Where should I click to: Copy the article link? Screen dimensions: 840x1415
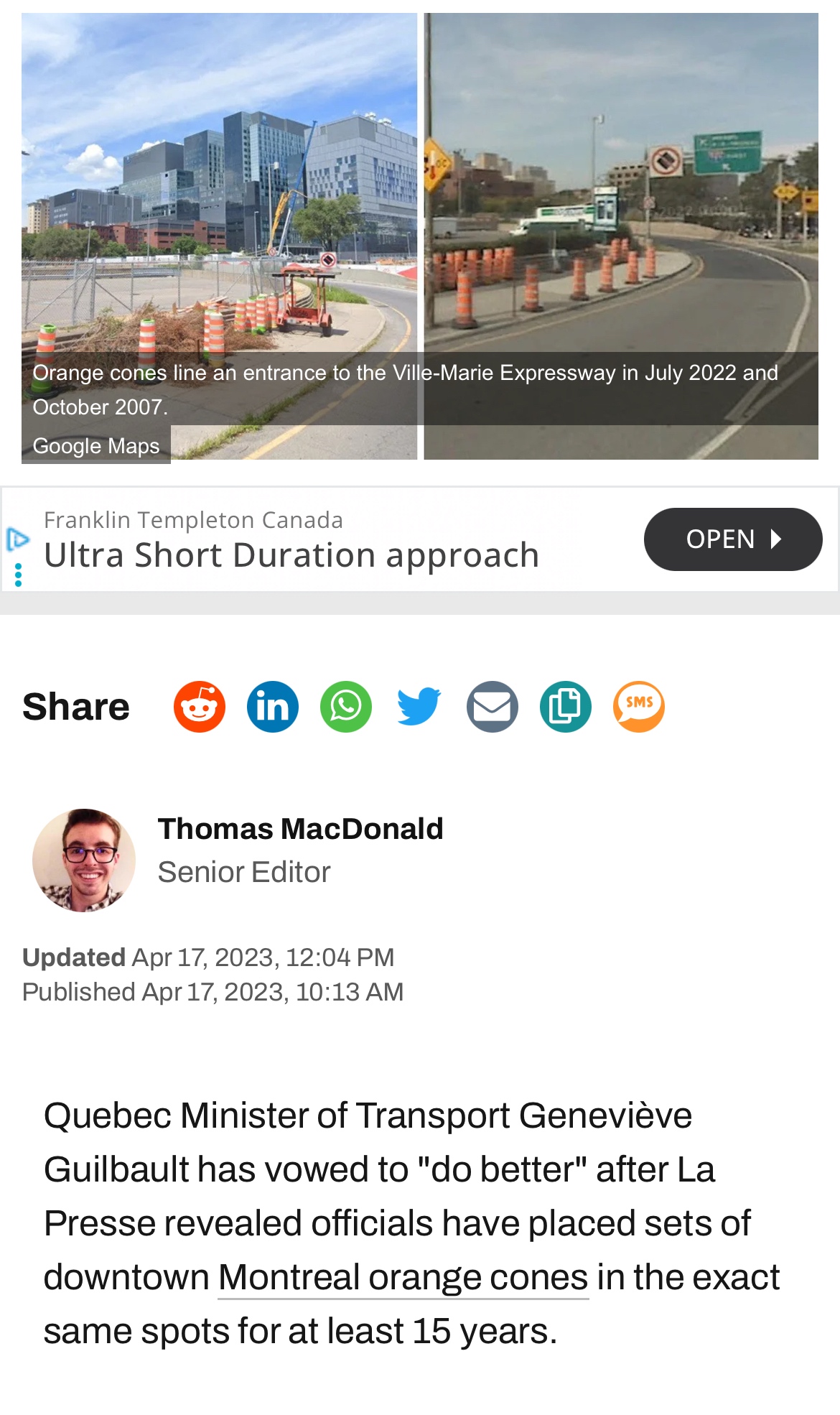[x=566, y=707]
